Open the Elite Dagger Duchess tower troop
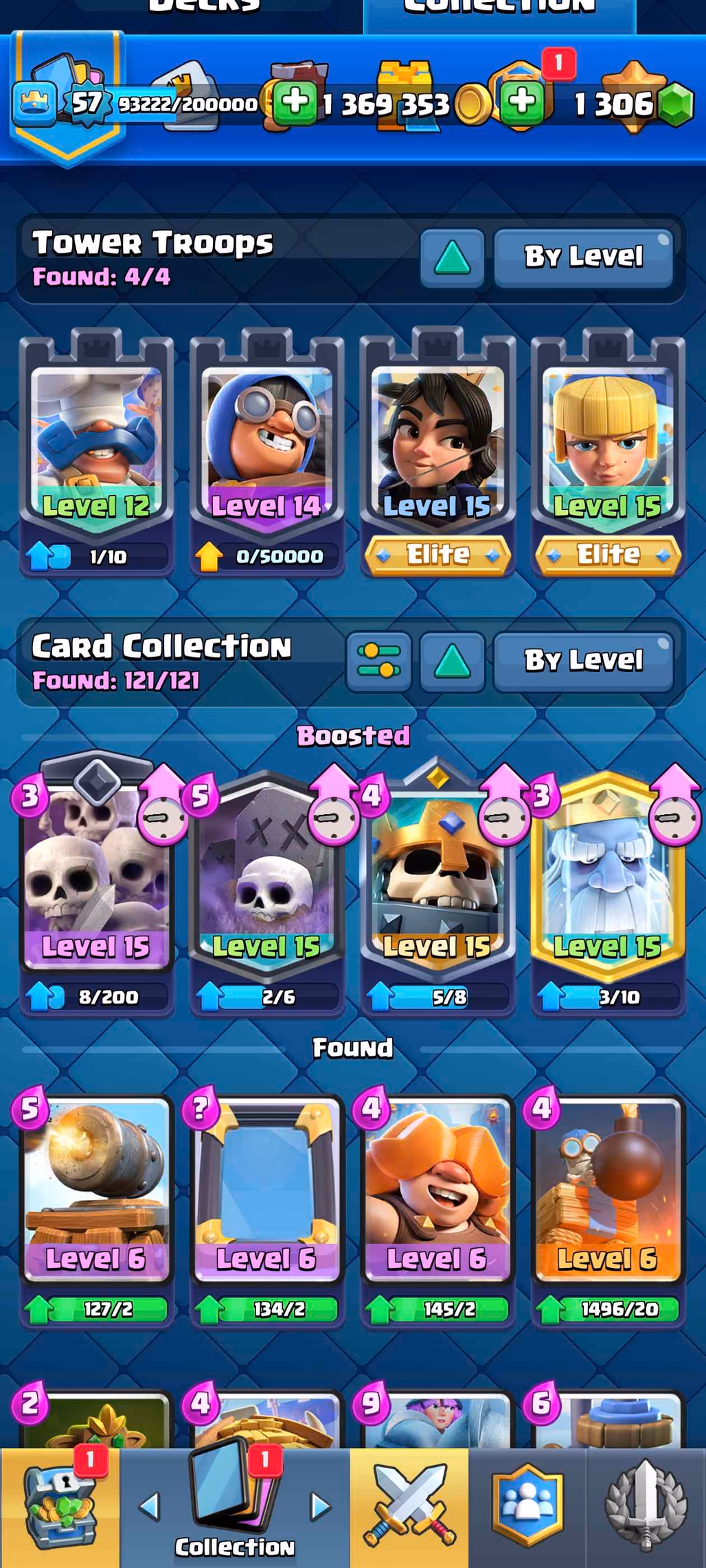This screenshot has height=1568, width=706. coord(437,446)
